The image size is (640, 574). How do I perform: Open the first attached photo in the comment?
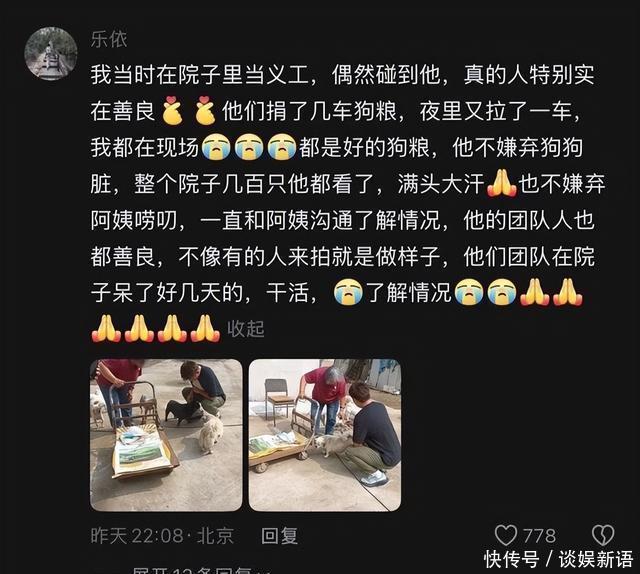(x=166, y=435)
